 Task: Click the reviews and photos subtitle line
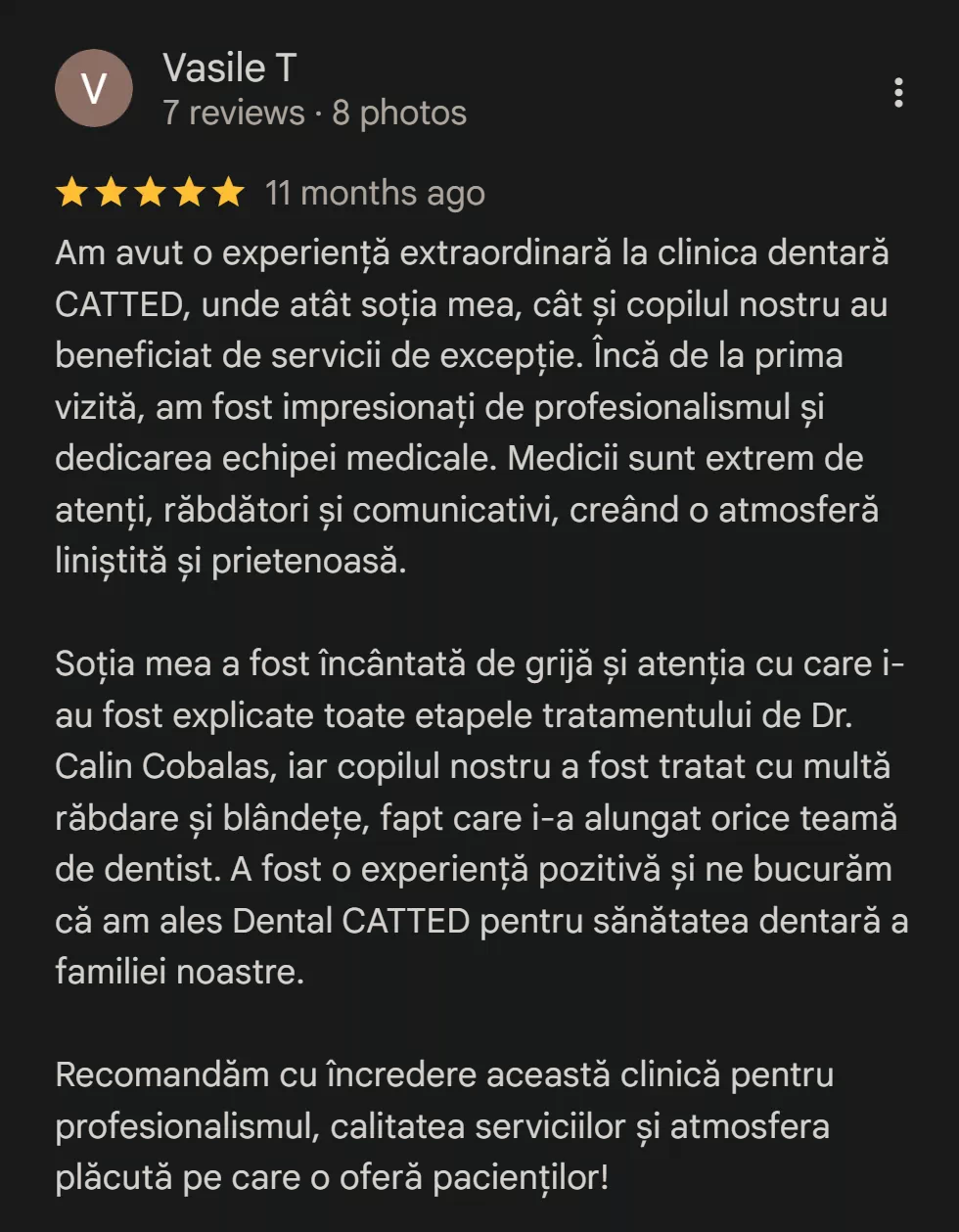315,113
